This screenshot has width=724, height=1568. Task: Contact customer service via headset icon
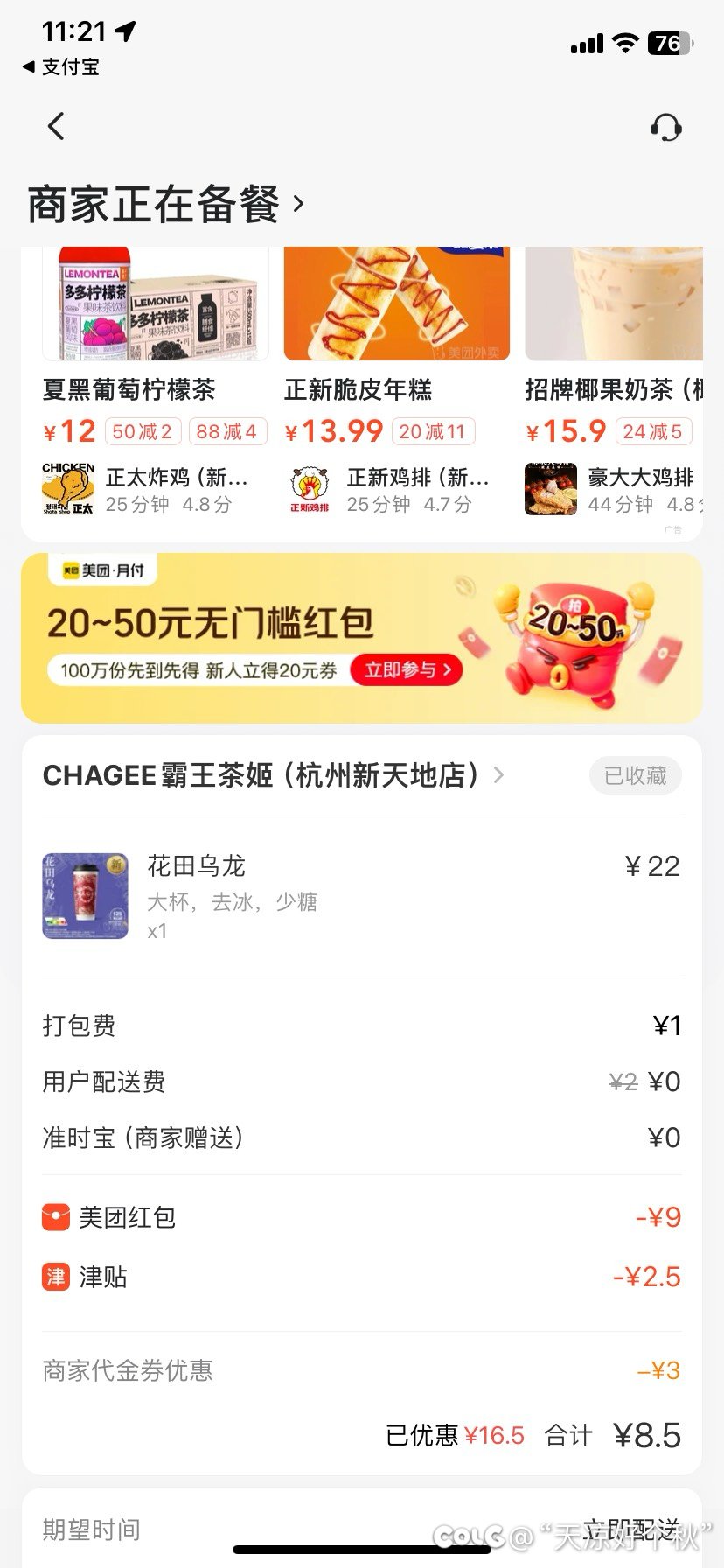pos(665,128)
